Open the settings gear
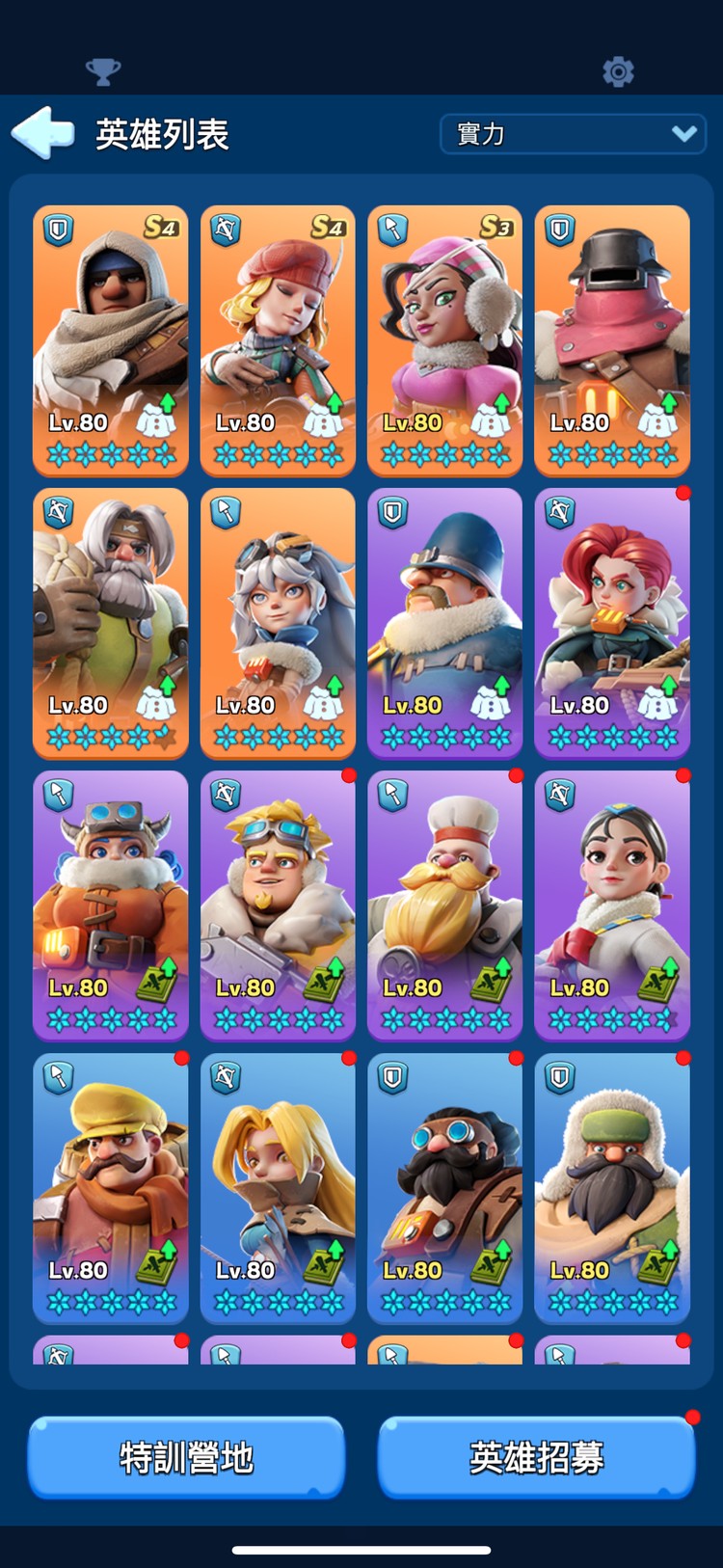This screenshot has width=723, height=1568. (x=618, y=71)
